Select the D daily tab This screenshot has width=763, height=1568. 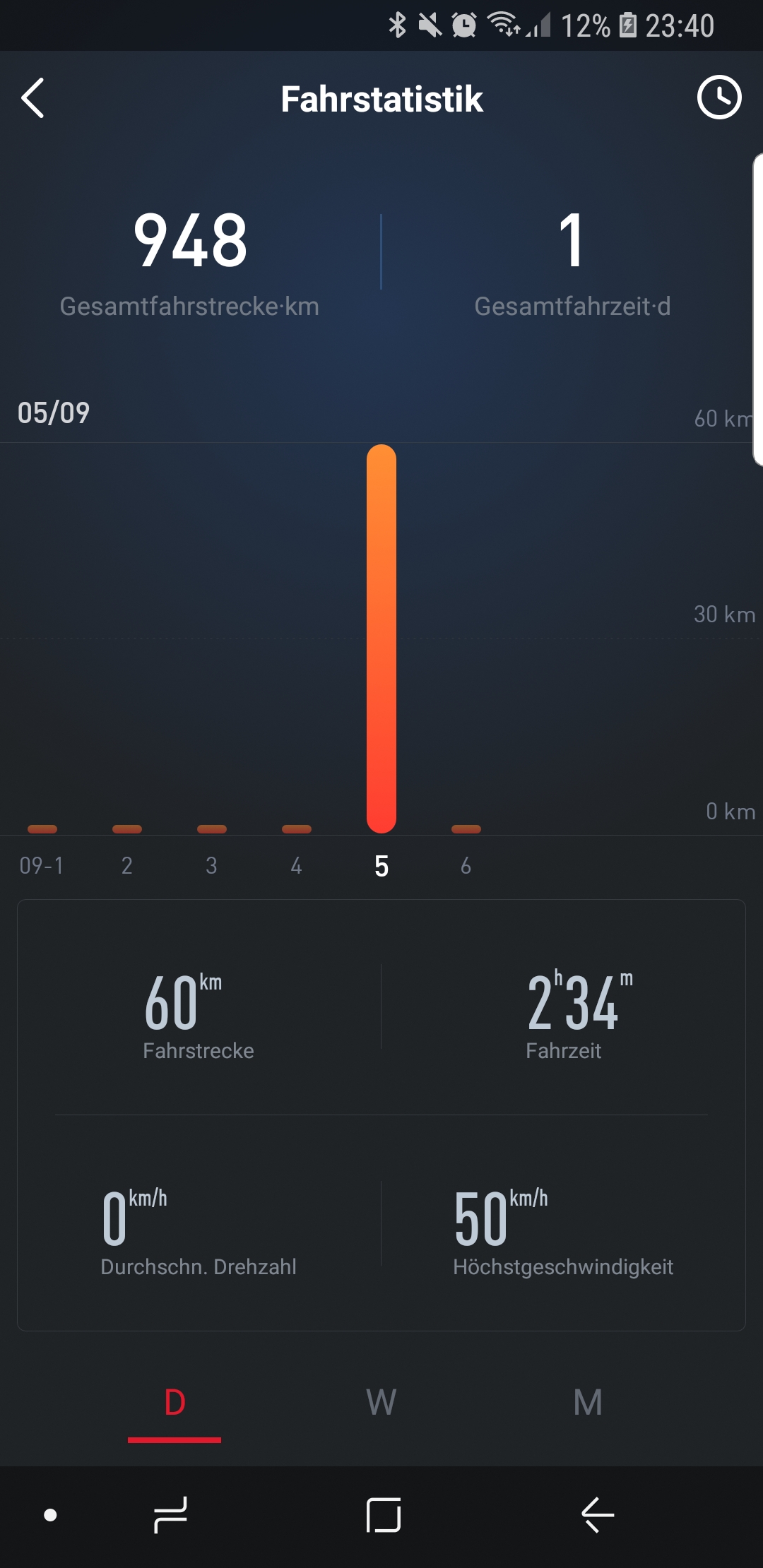point(175,1402)
